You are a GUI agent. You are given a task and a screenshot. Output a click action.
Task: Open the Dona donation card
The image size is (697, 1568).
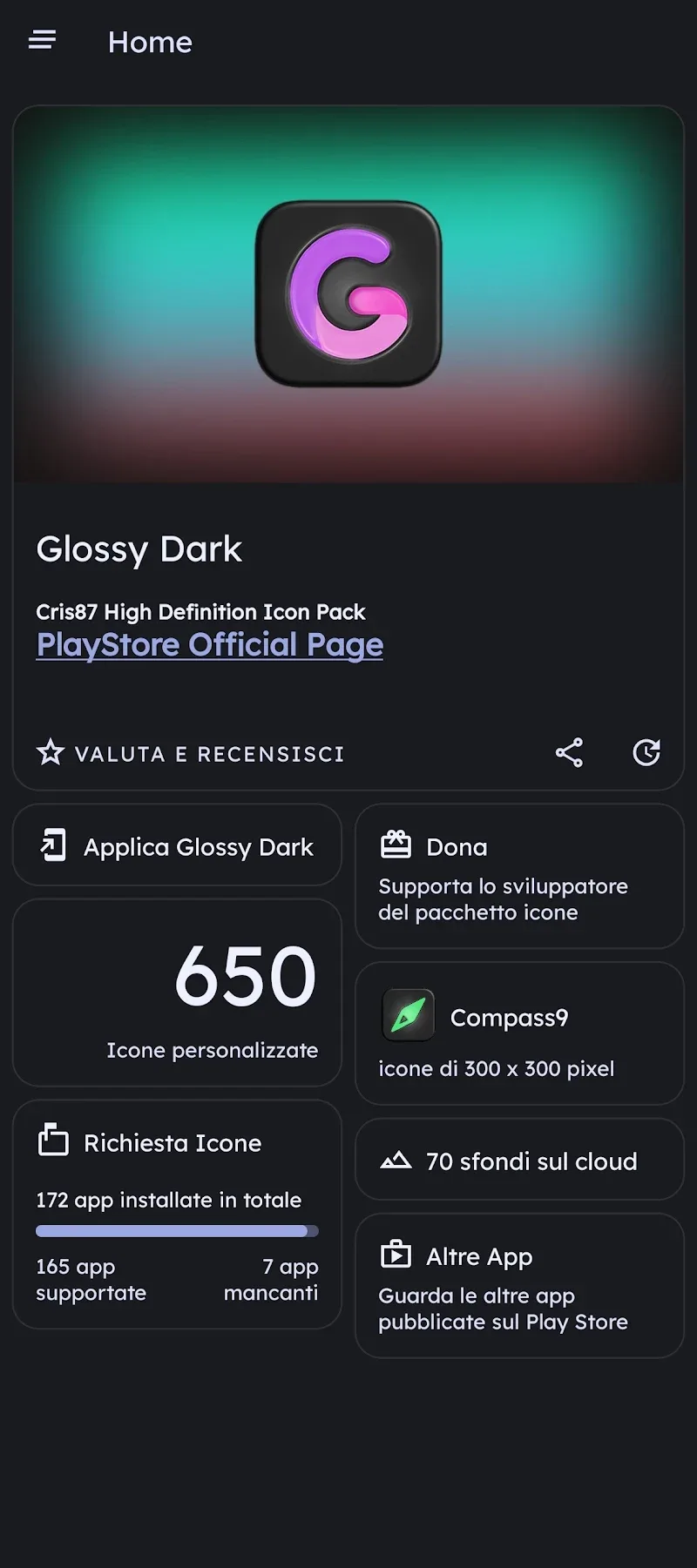pos(519,877)
